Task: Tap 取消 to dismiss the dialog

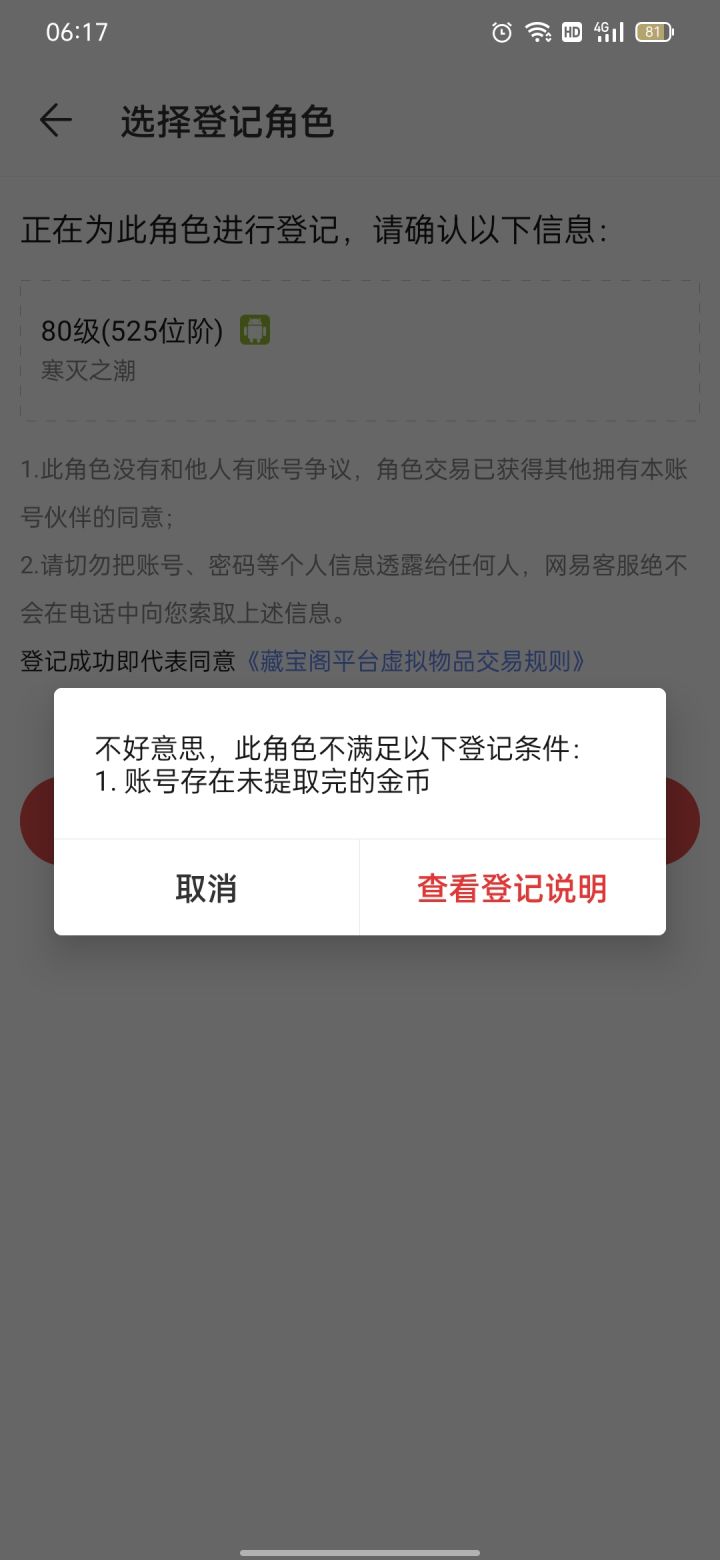Action: point(207,887)
